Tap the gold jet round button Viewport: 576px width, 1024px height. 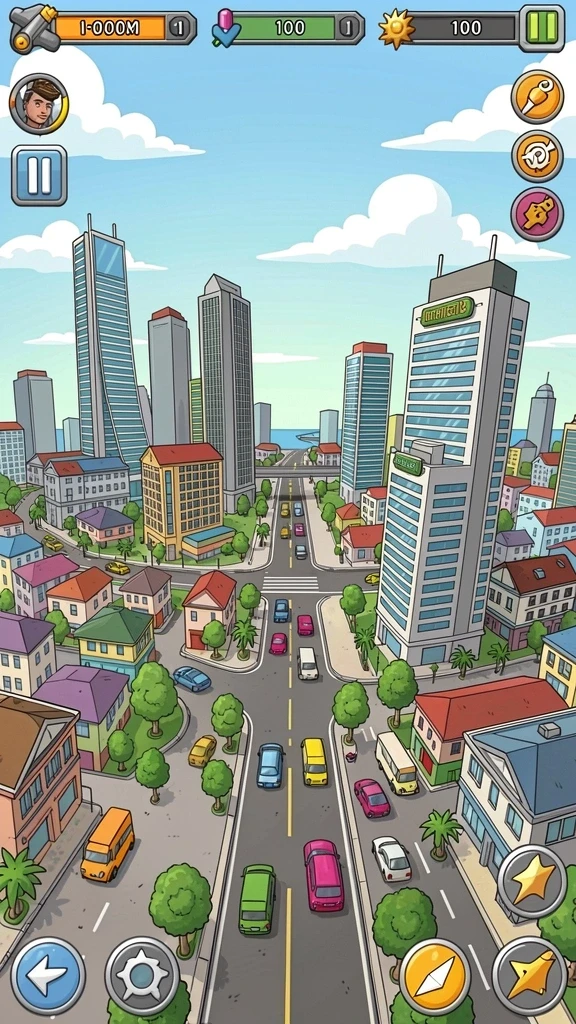(x=529, y=976)
